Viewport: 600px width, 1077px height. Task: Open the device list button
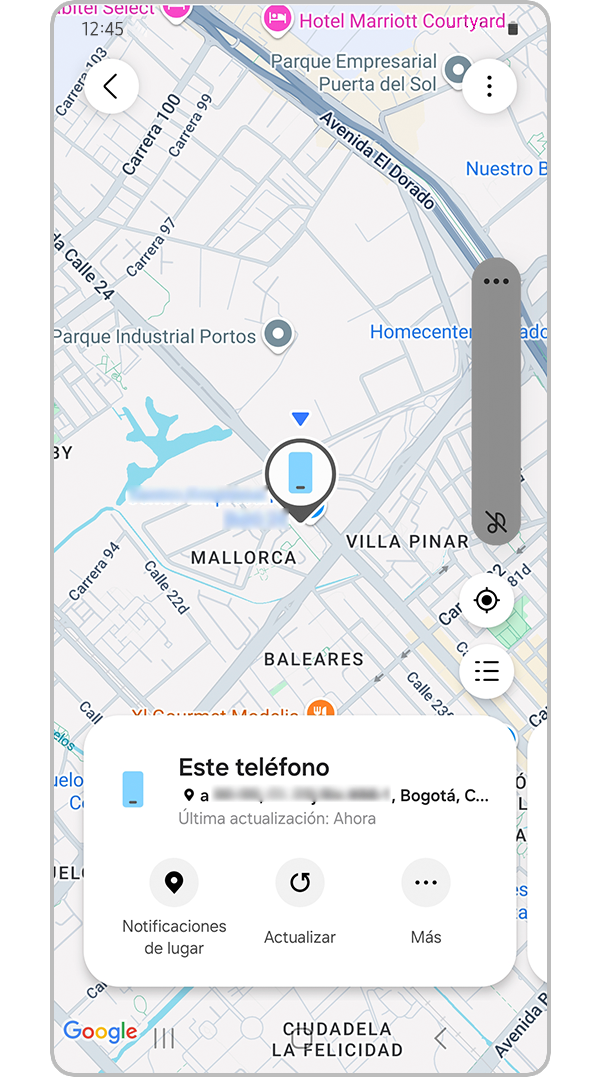pos(487,671)
